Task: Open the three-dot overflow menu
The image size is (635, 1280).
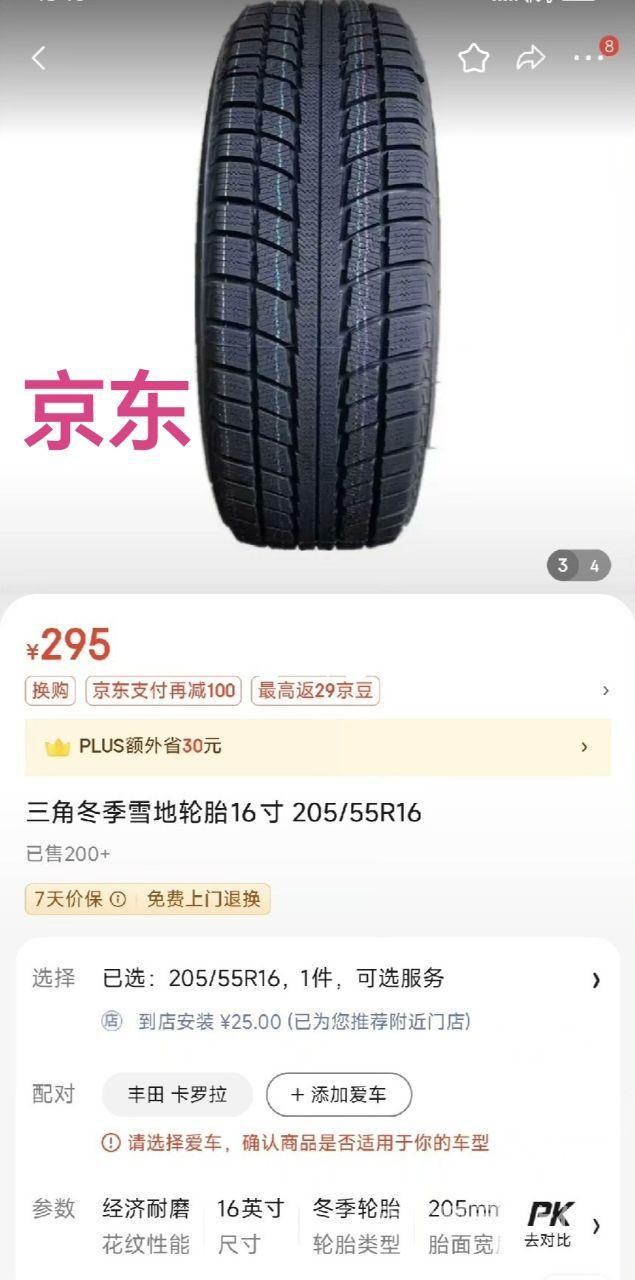Action: click(589, 58)
